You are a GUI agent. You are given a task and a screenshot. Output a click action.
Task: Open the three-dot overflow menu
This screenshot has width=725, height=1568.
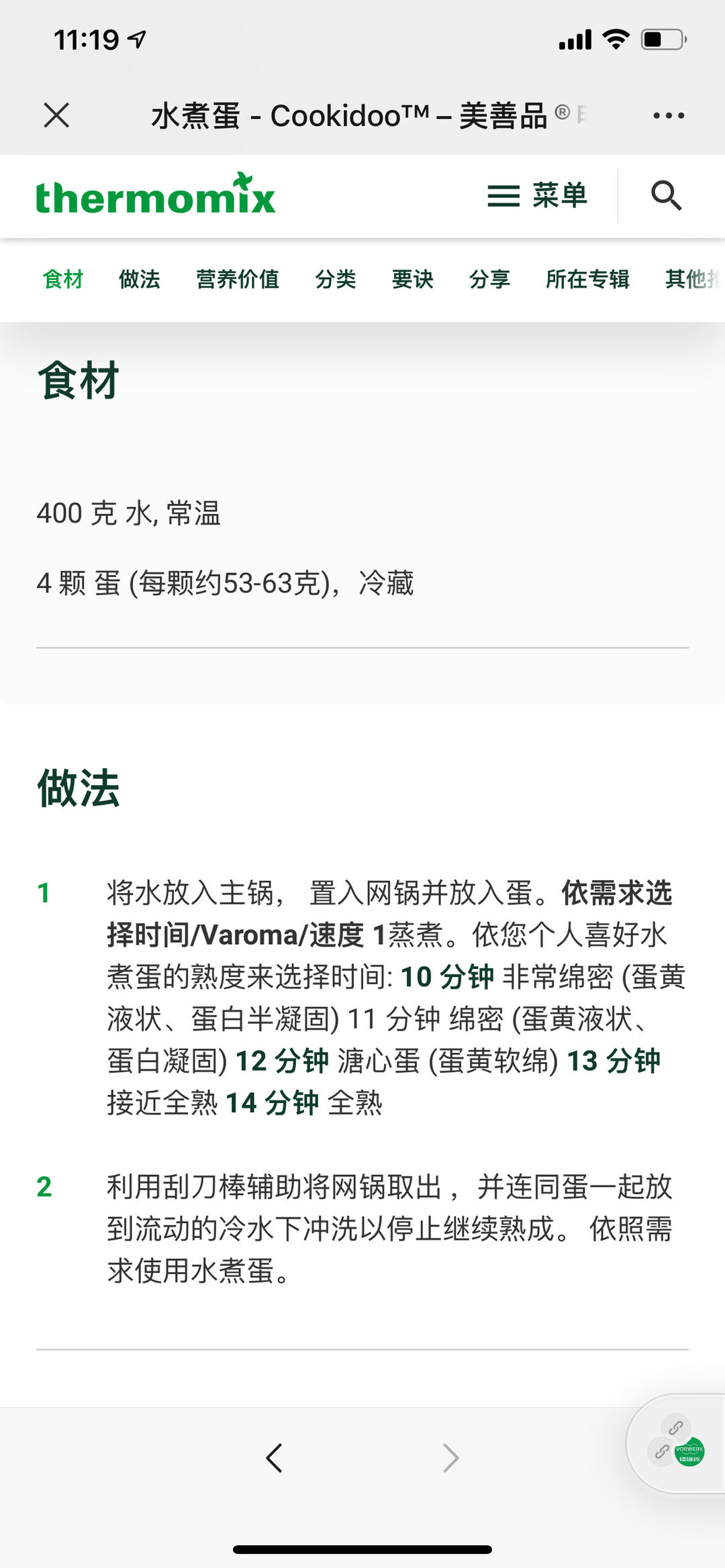(x=669, y=115)
